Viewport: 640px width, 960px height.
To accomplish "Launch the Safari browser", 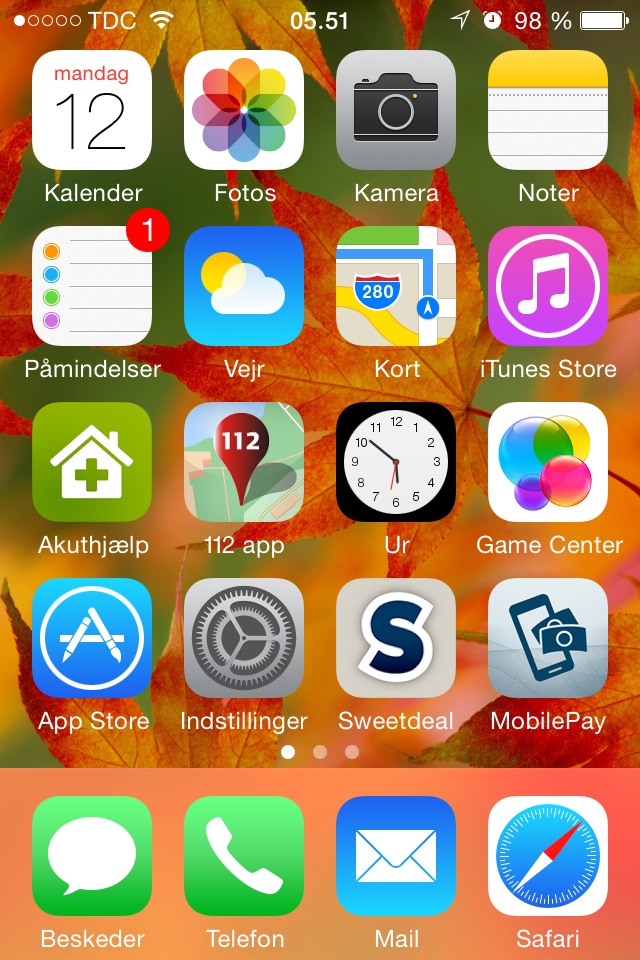I will 548,856.
